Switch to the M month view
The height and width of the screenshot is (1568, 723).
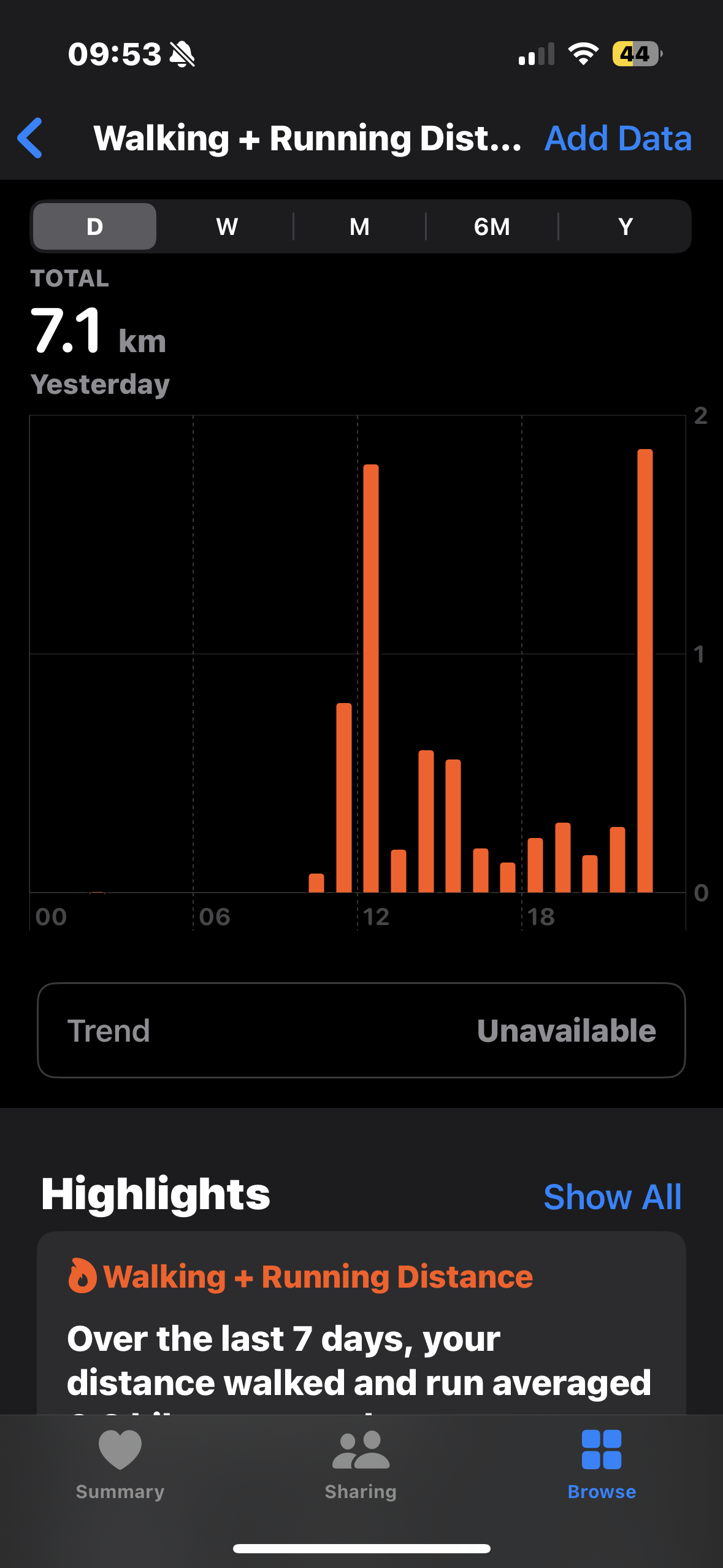click(359, 226)
